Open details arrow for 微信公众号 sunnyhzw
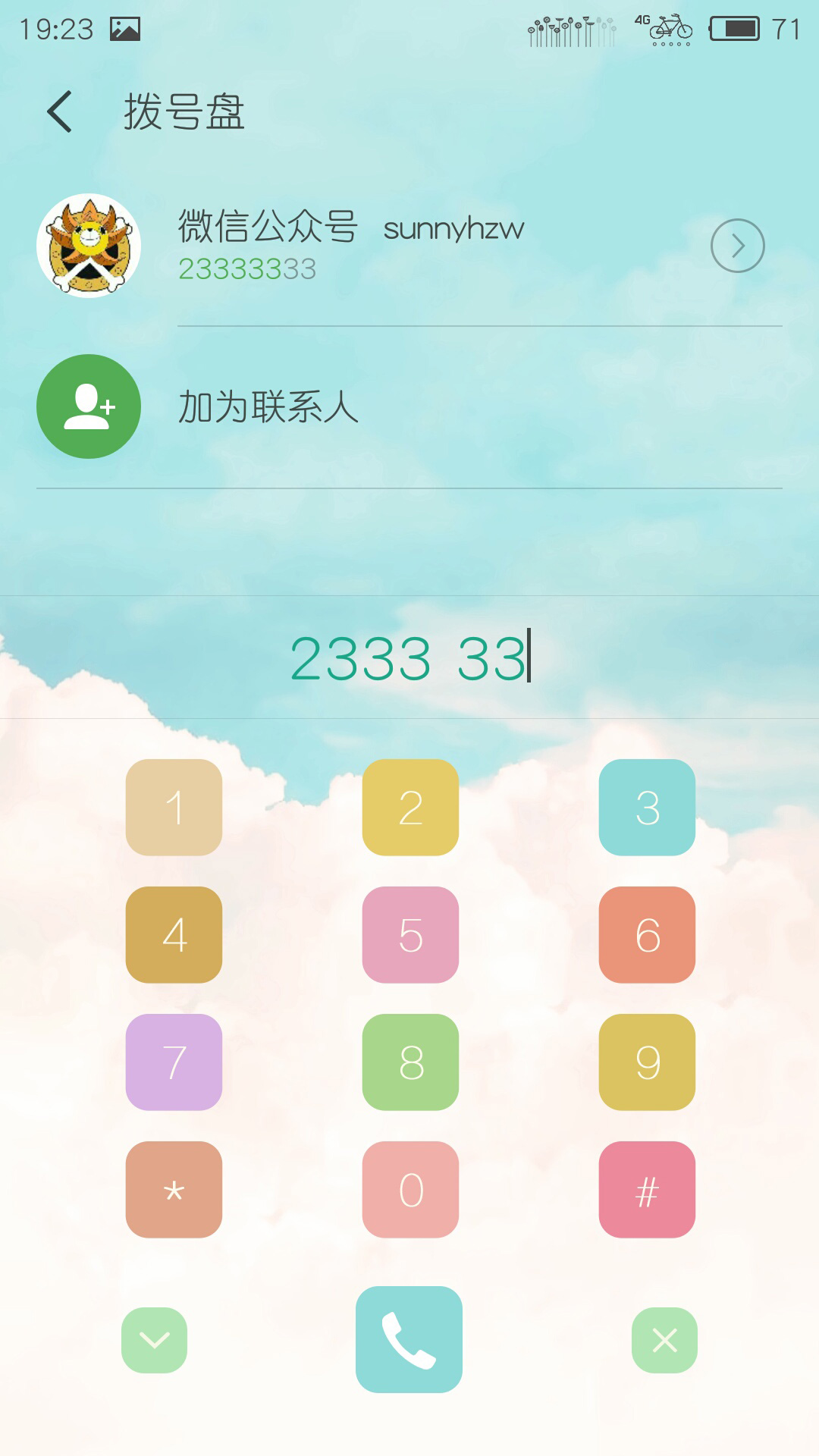Screen dimensions: 819x1456 click(737, 246)
